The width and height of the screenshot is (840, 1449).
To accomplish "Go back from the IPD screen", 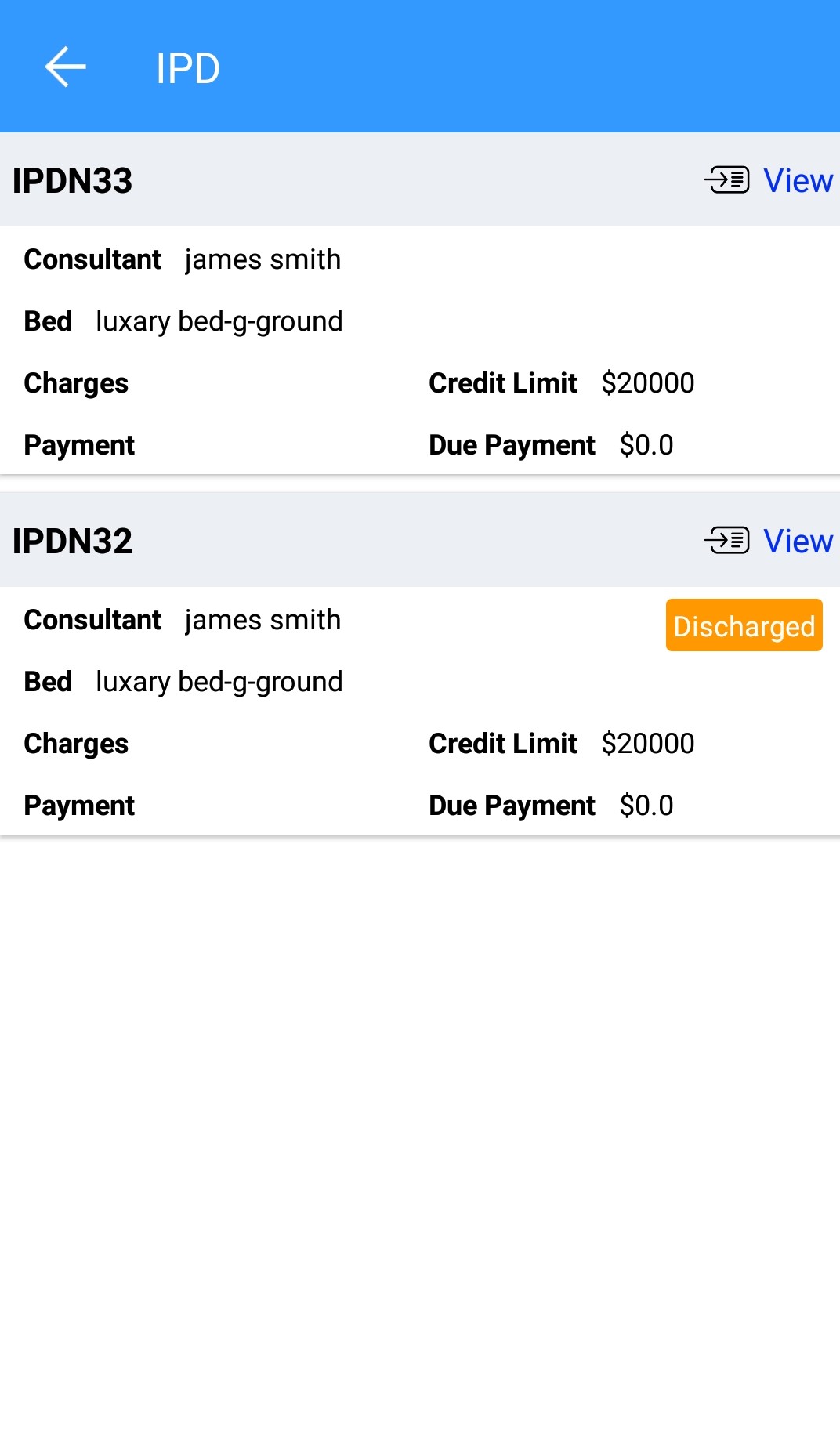I will 65,67.
